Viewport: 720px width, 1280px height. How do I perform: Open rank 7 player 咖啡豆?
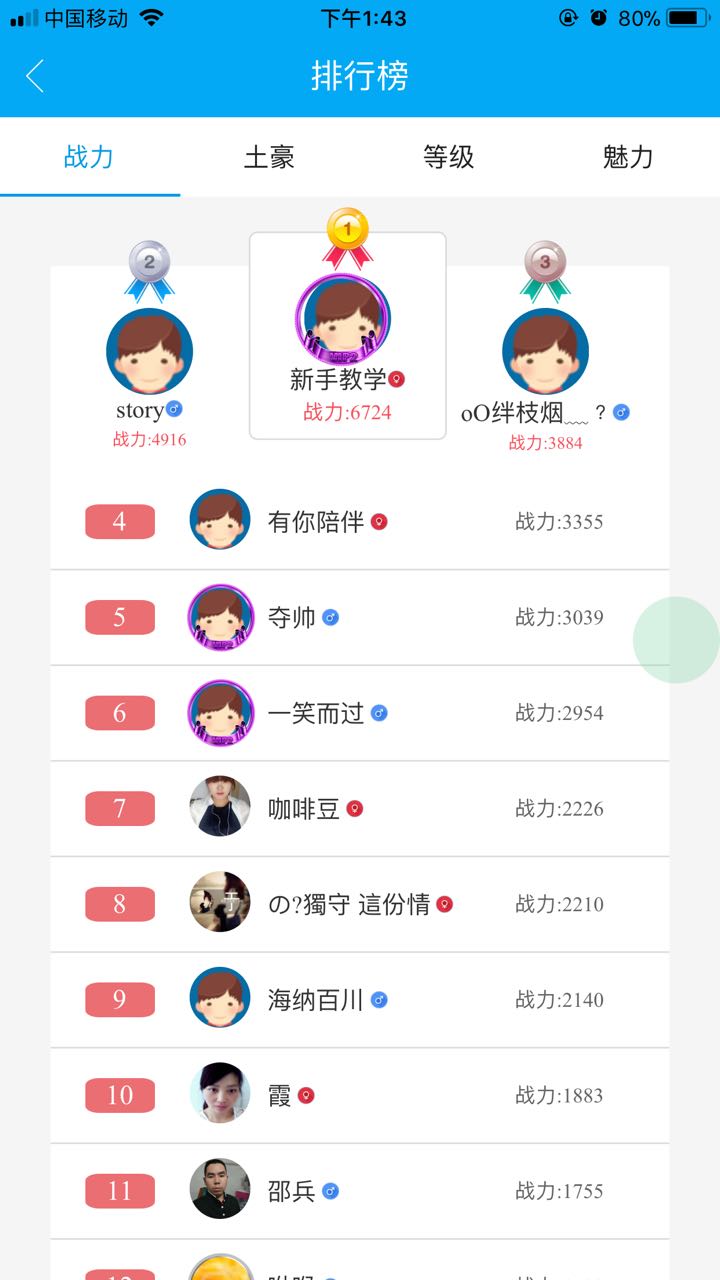(360, 809)
